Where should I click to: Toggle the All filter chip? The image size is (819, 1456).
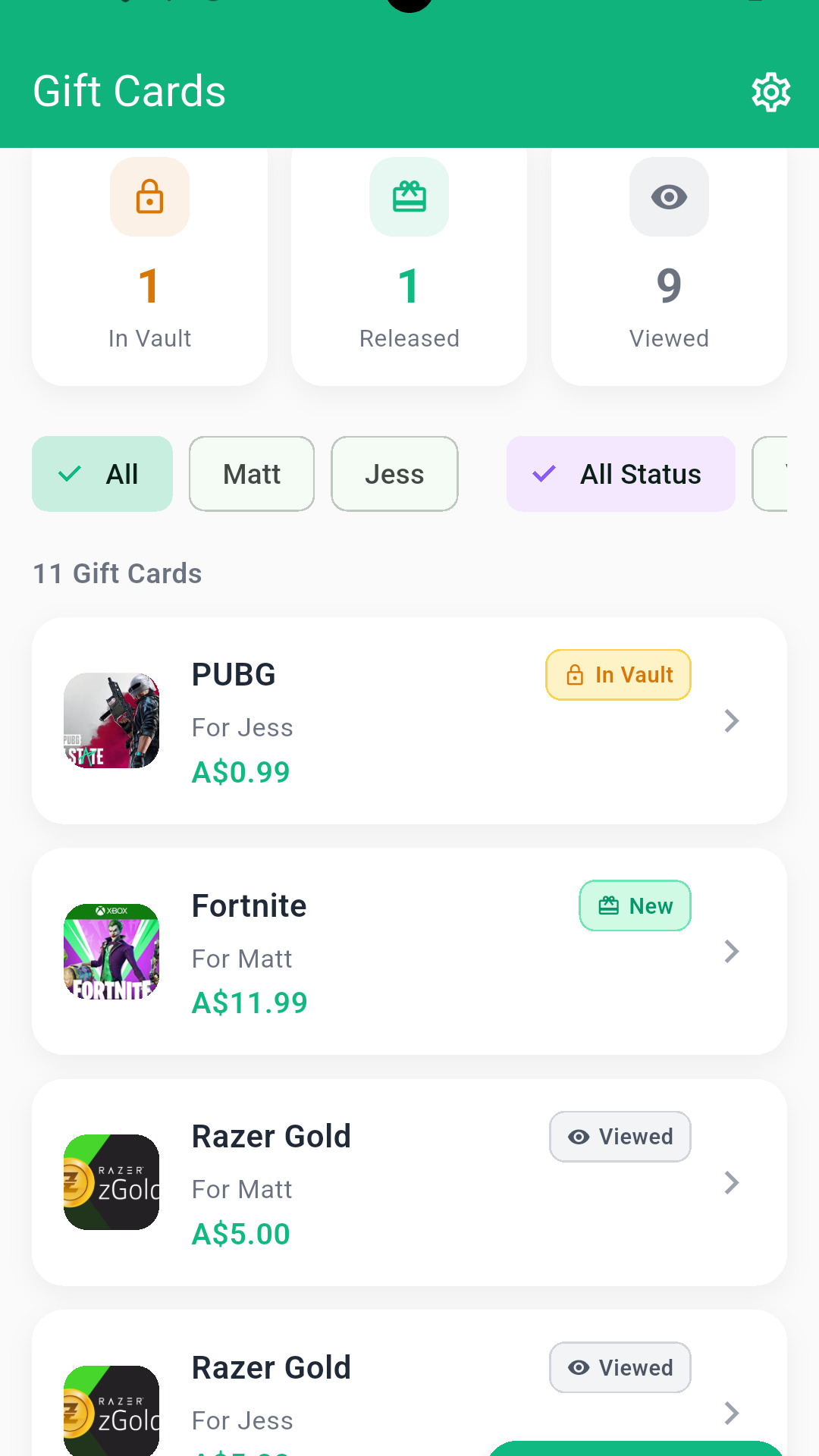[102, 473]
